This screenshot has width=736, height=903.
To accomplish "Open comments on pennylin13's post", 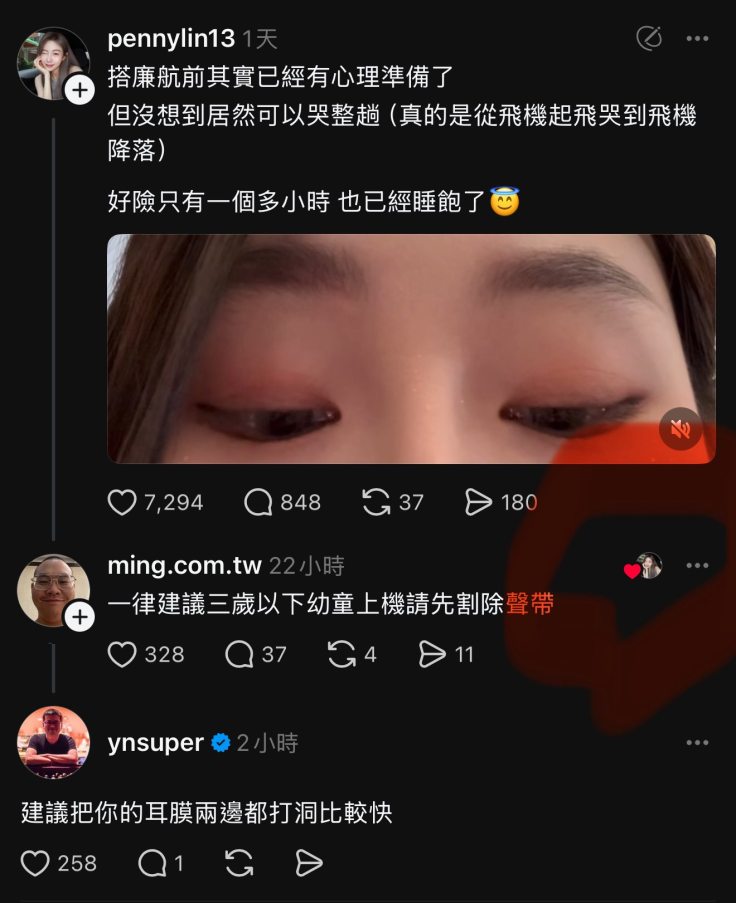I will coord(259,502).
